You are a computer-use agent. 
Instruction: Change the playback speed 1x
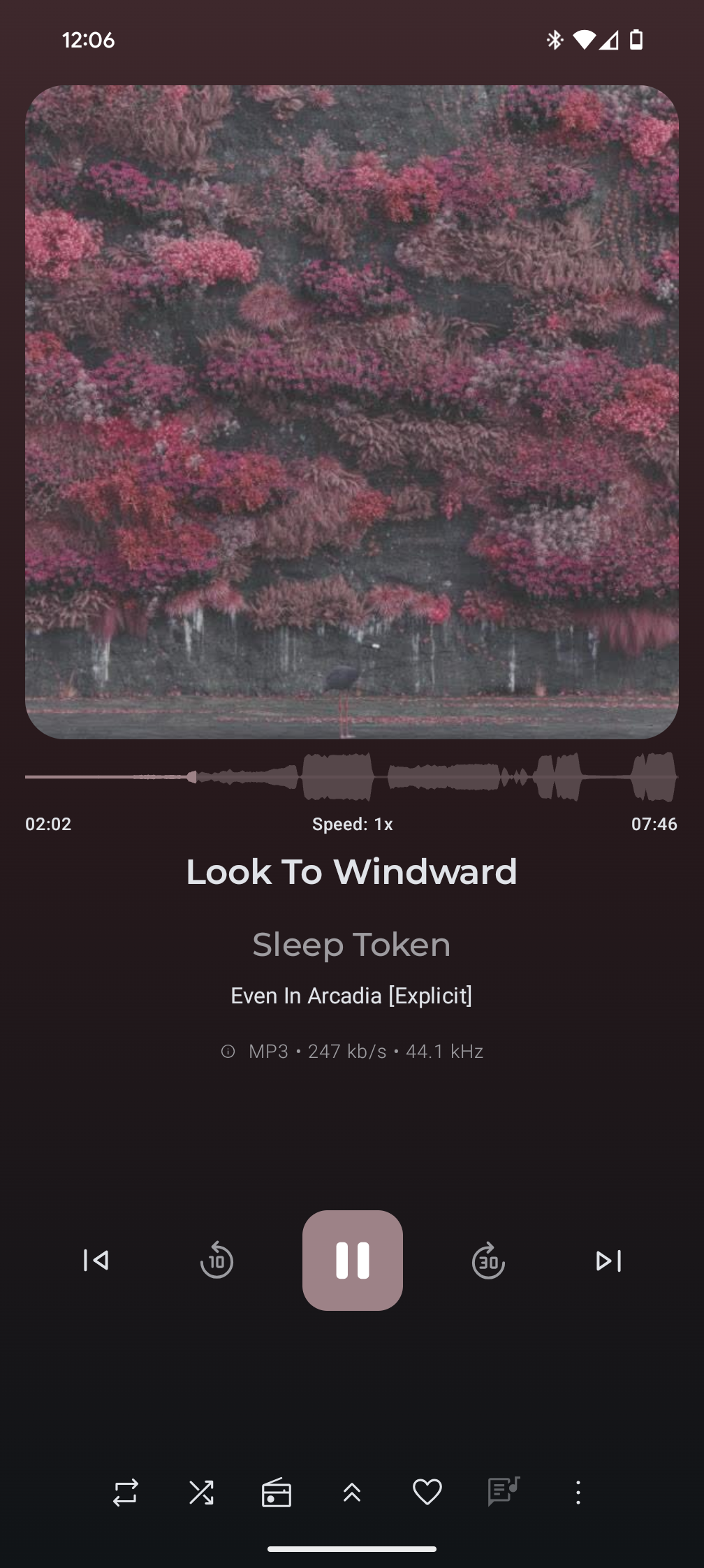point(352,824)
